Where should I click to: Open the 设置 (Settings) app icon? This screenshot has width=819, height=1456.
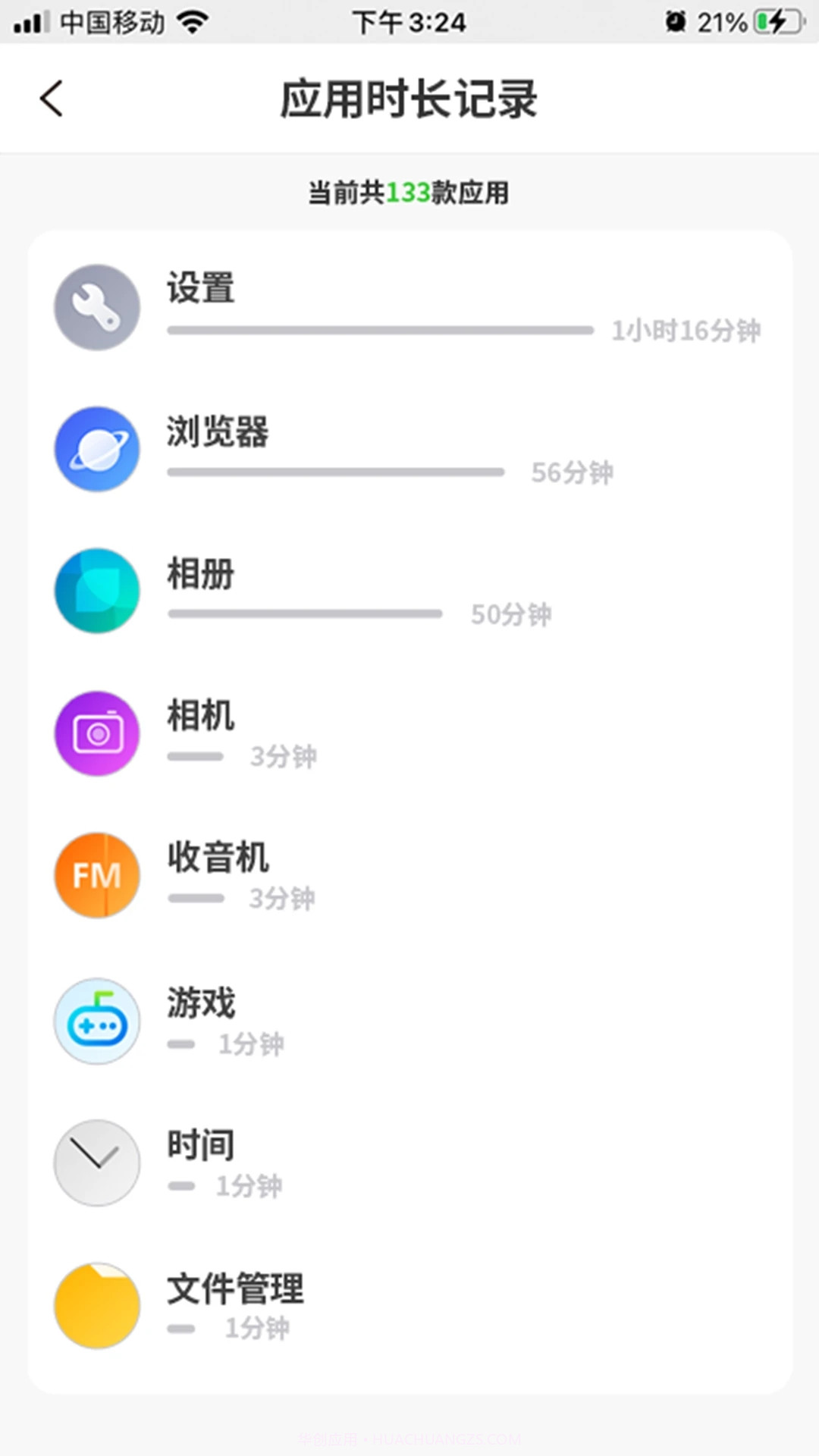pos(96,307)
